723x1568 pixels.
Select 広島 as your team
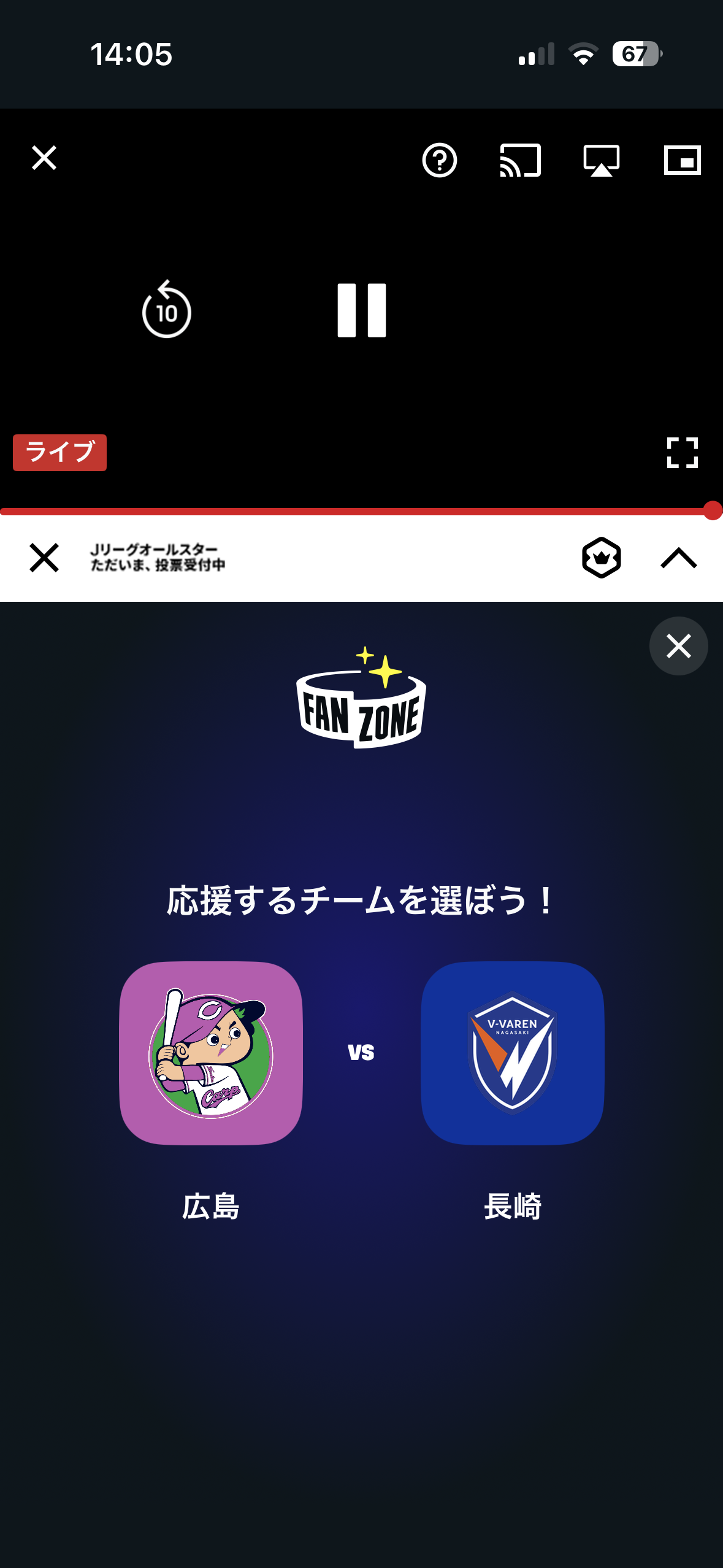(210, 1053)
